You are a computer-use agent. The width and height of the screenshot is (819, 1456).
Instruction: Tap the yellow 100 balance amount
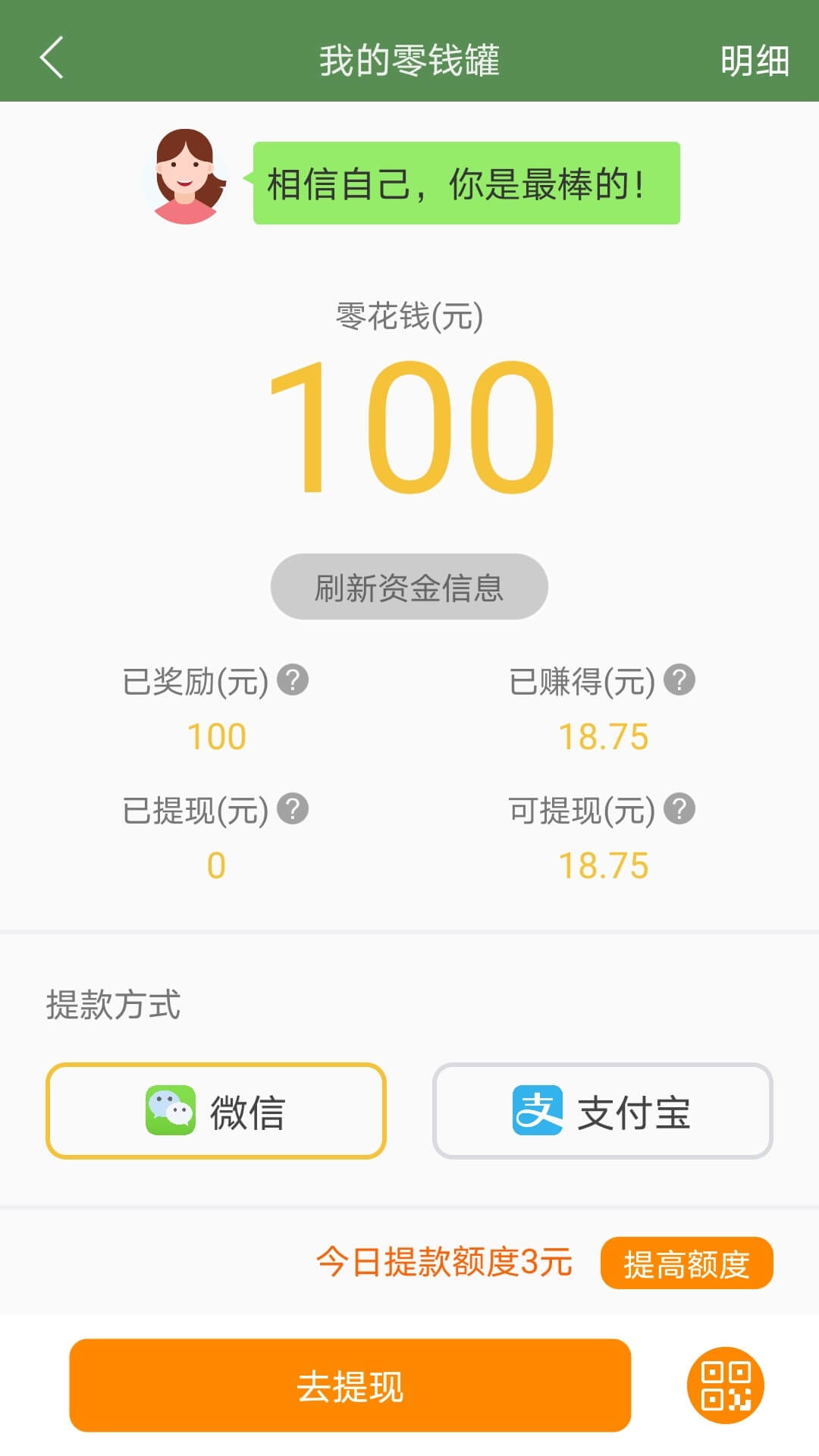409,428
